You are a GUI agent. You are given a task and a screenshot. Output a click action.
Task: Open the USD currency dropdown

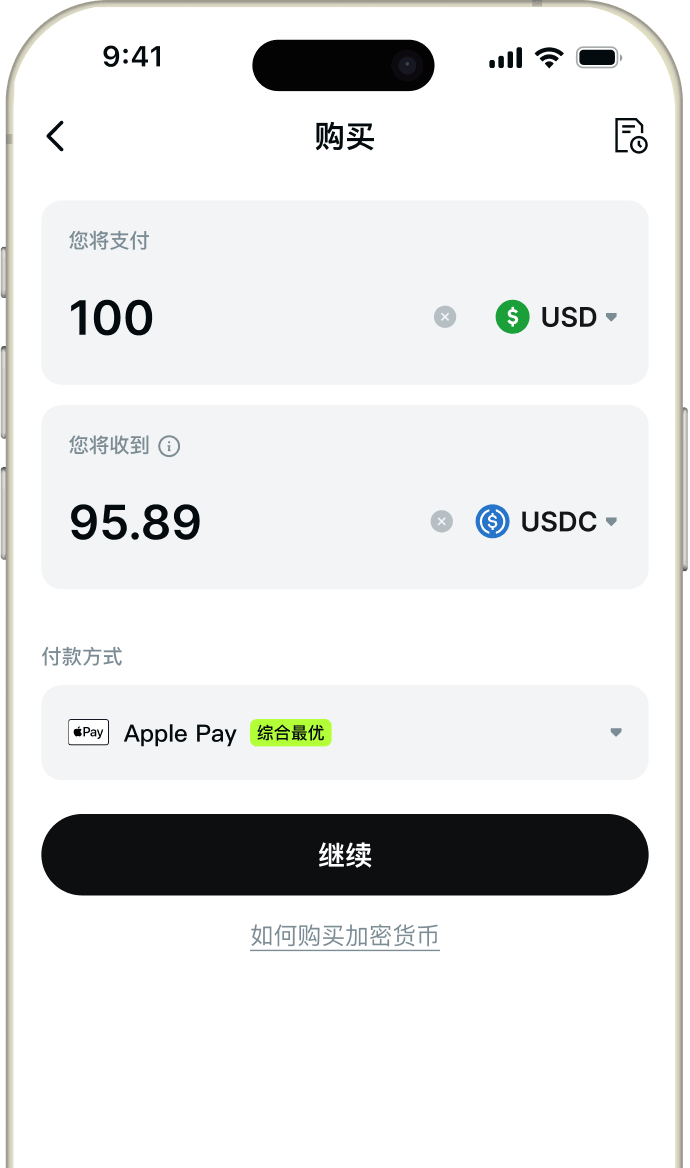[x=557, y=317]
